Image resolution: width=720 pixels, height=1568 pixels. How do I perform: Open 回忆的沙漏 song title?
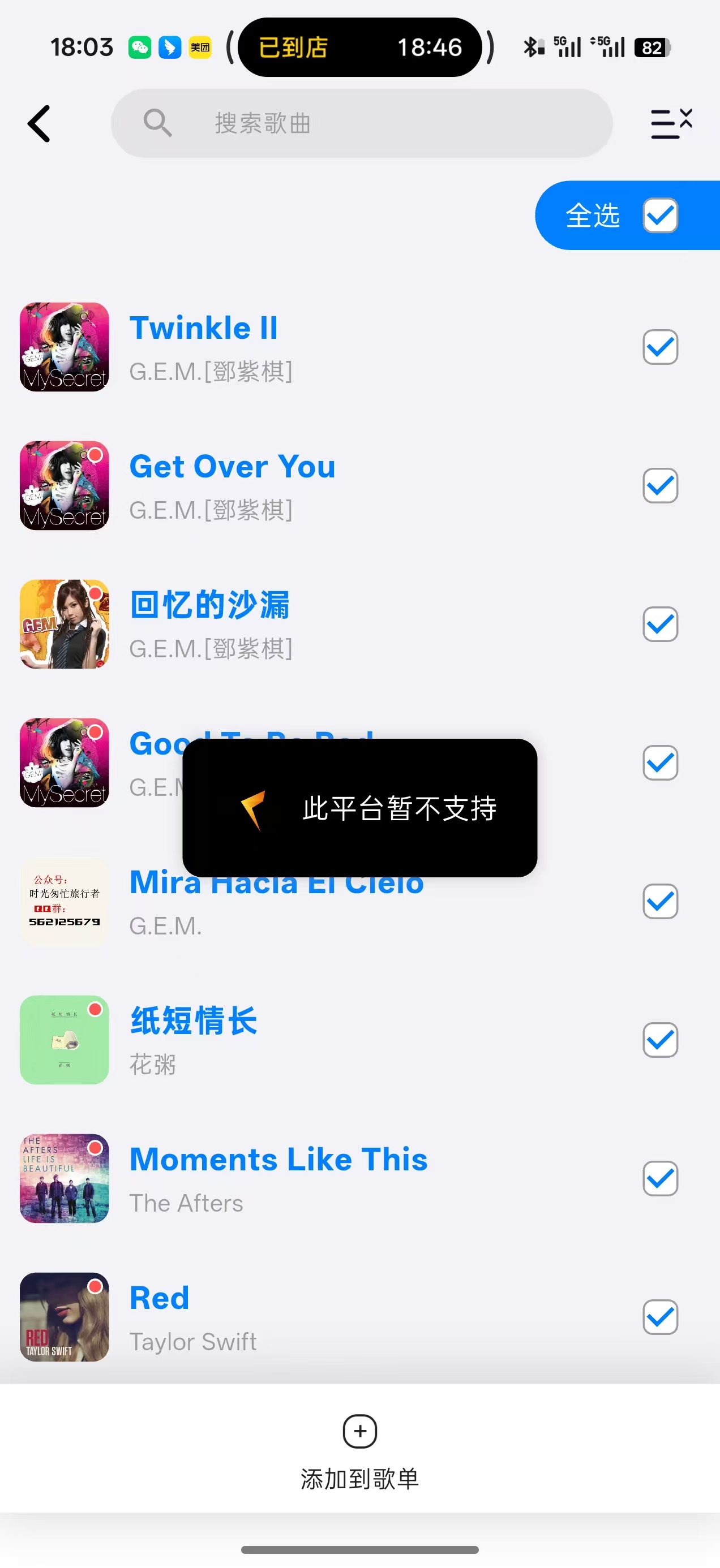[x=209, y=605]
